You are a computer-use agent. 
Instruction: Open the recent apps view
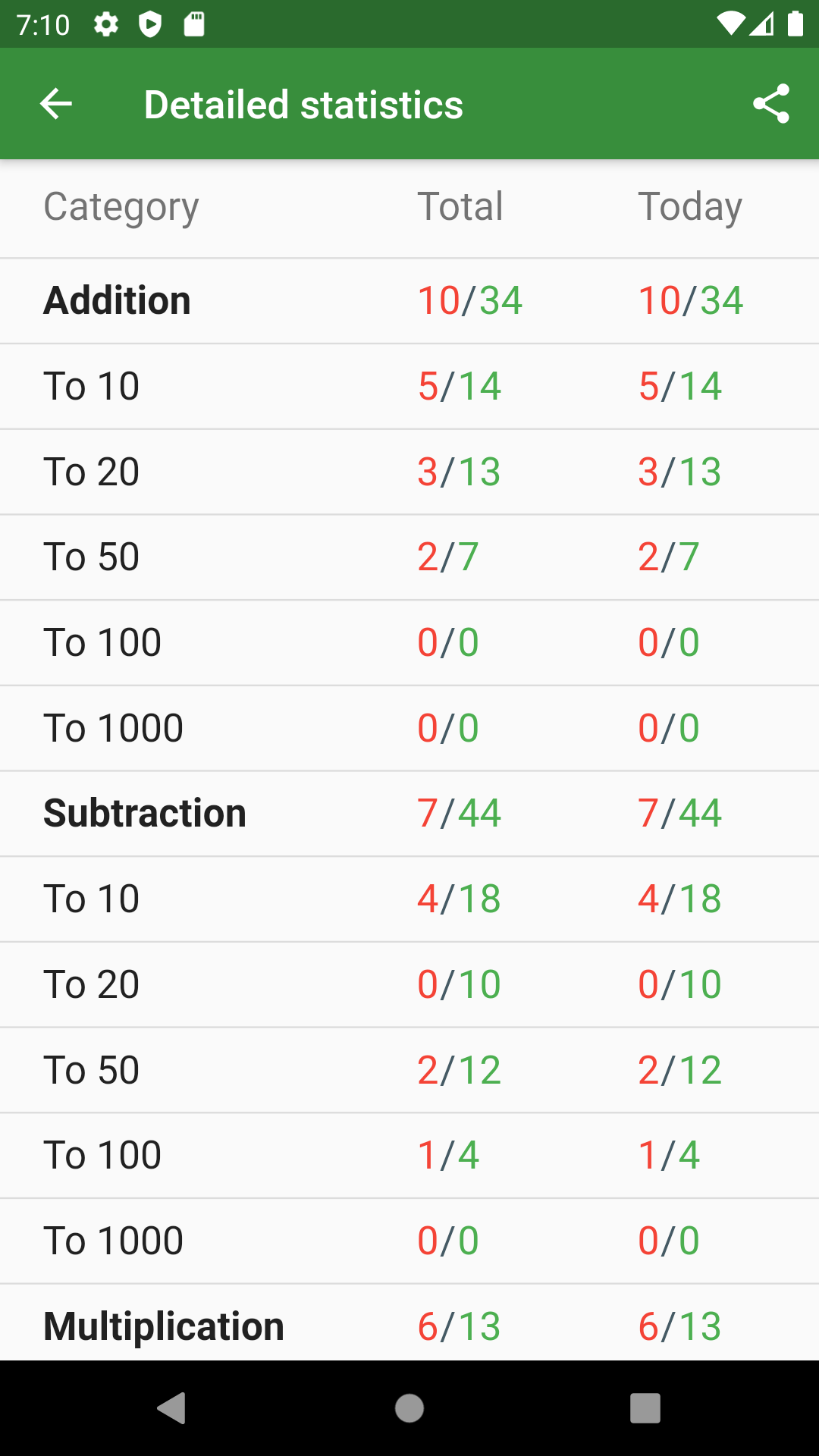[645, 1408]
